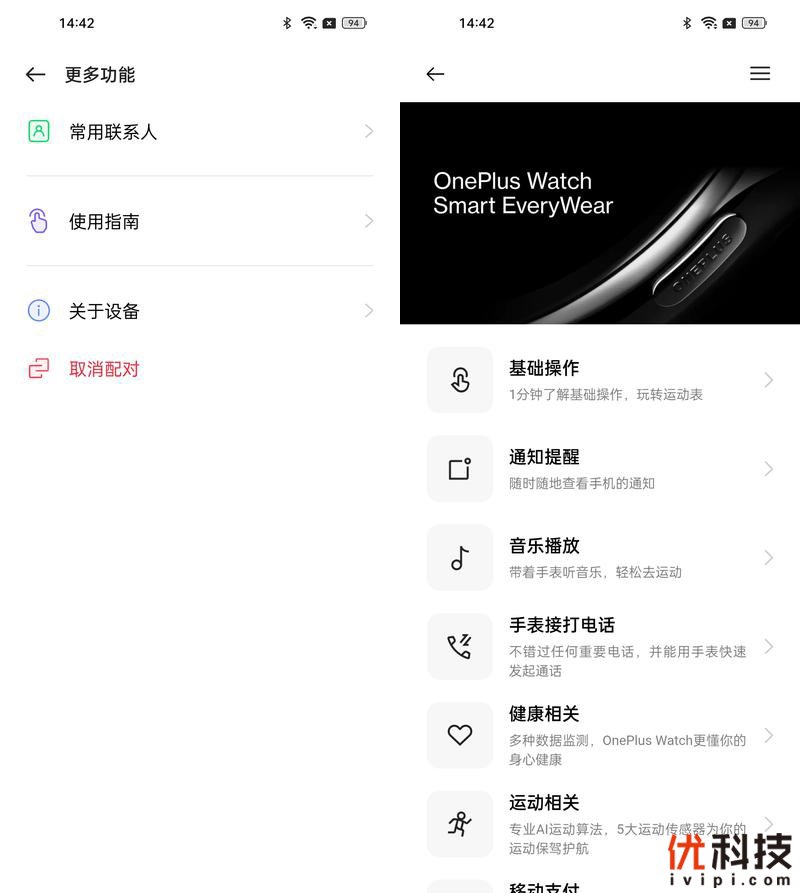Open the 使用指南 row
Image resolution: width=800 pixels, height=893 pixels.
200,221
